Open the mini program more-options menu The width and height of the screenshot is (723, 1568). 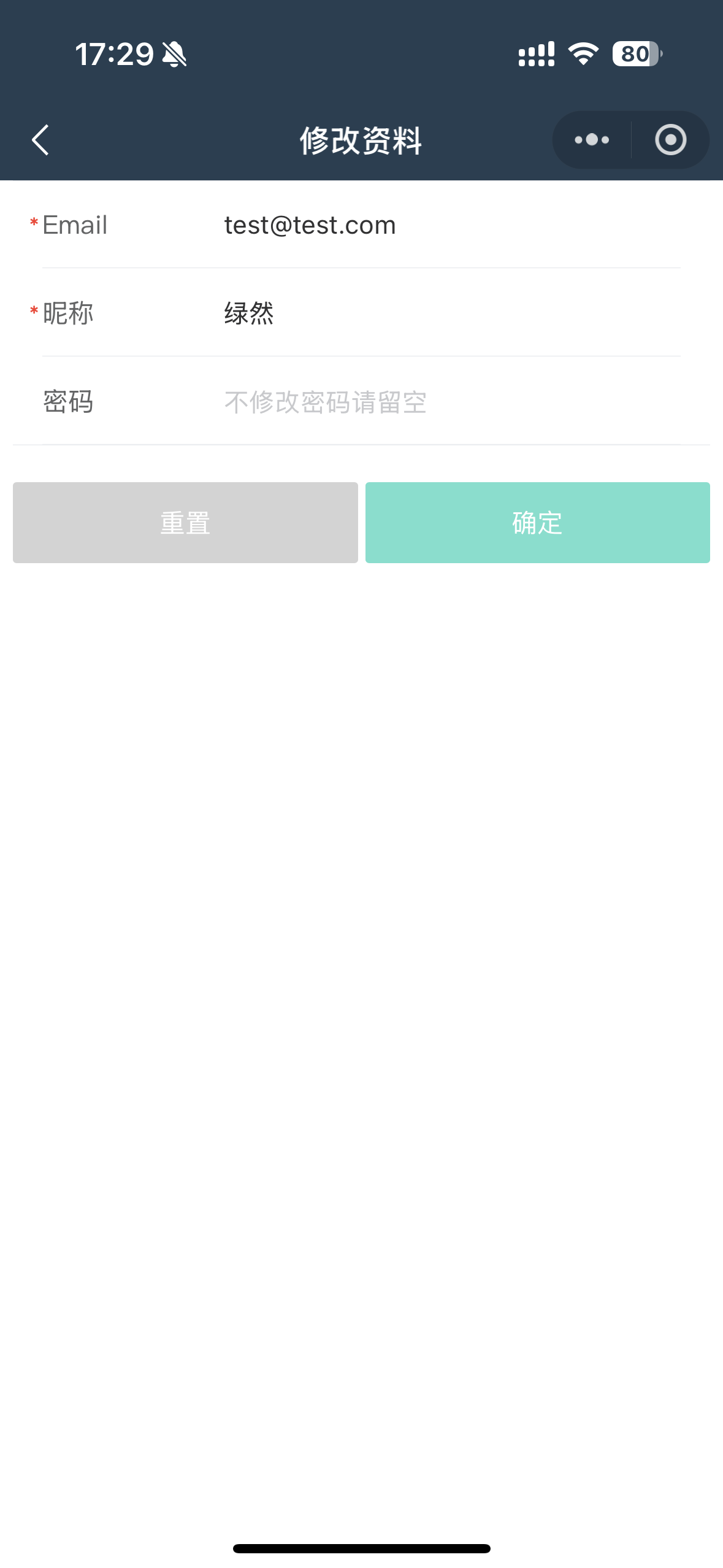coord(592,140)
